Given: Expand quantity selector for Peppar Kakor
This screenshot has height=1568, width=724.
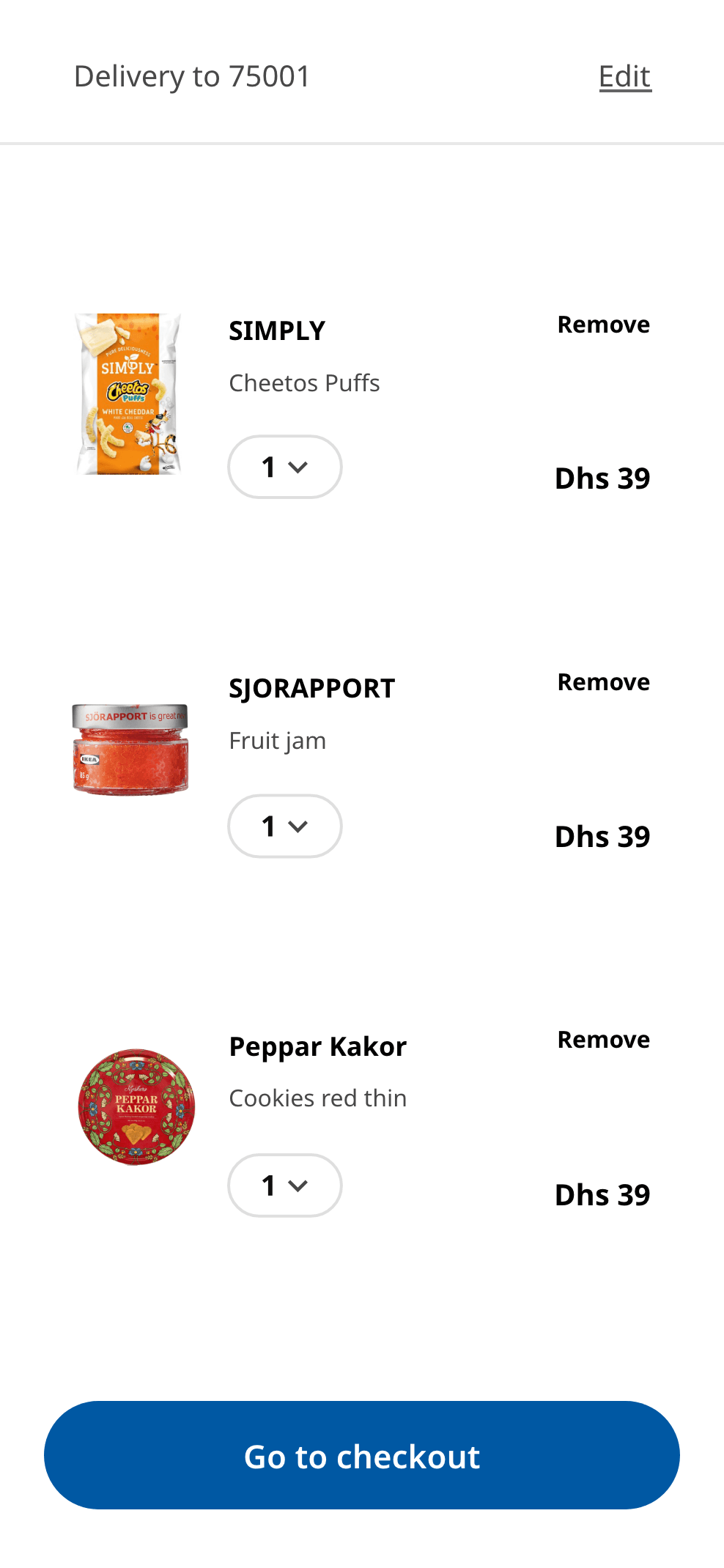Looking at the screenshot, I should click(285, 1185).
